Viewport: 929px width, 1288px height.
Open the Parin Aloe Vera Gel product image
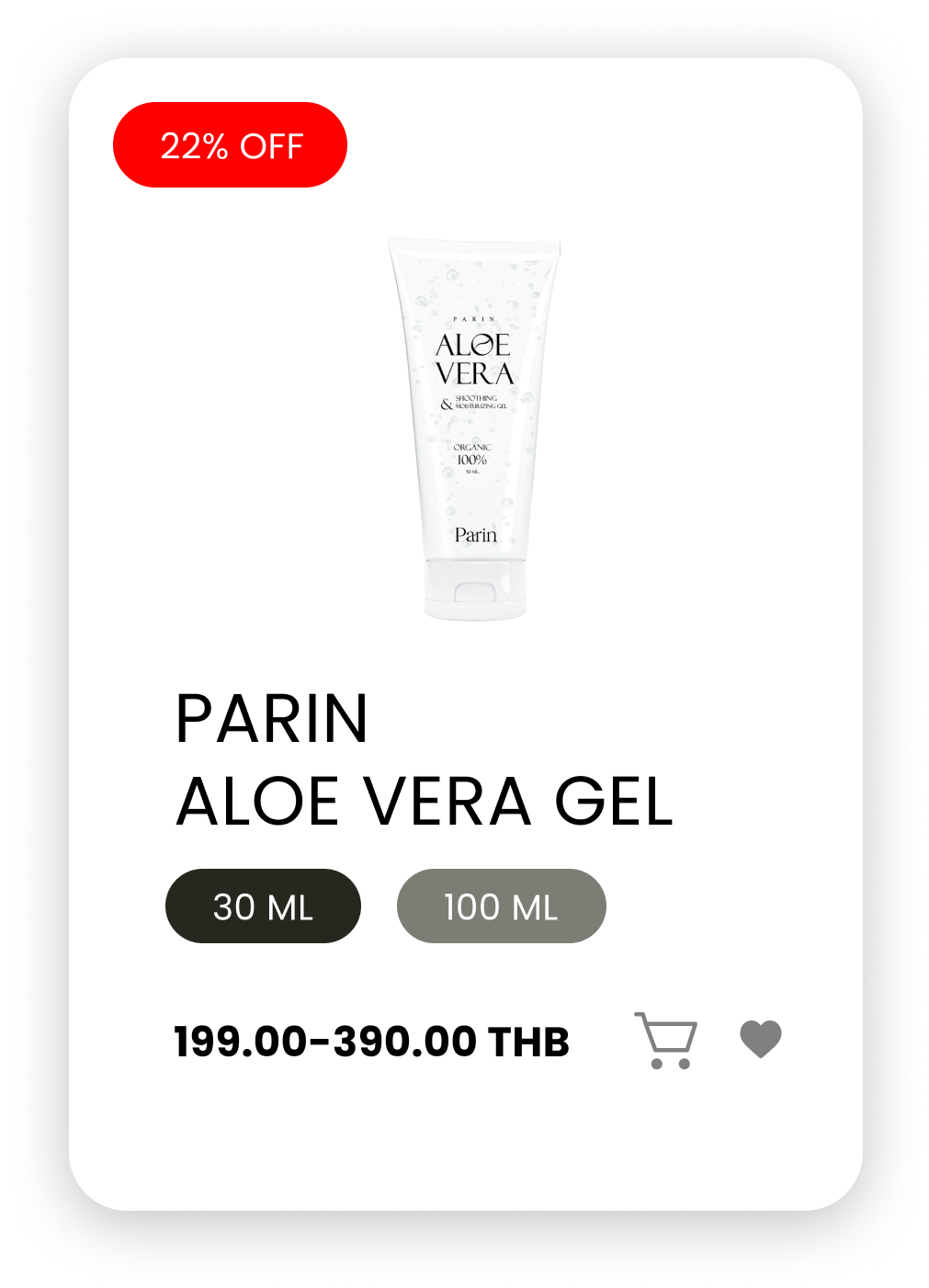click(474, 428)
